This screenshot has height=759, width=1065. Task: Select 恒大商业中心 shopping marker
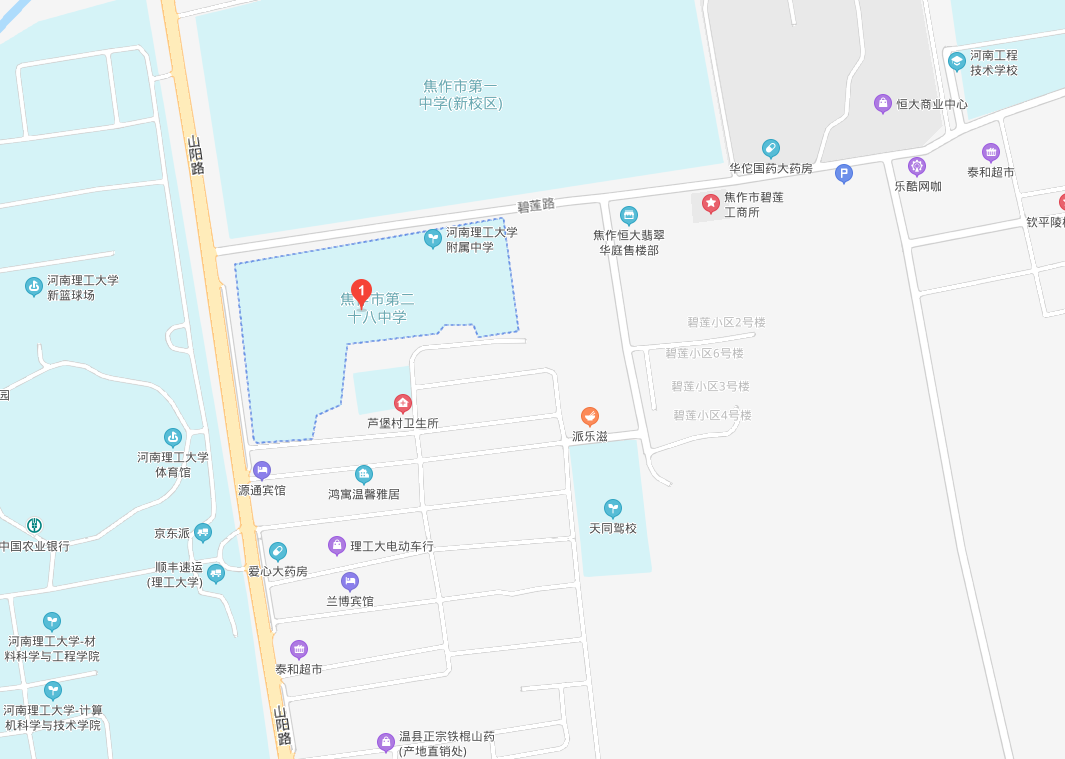[883, 103]
